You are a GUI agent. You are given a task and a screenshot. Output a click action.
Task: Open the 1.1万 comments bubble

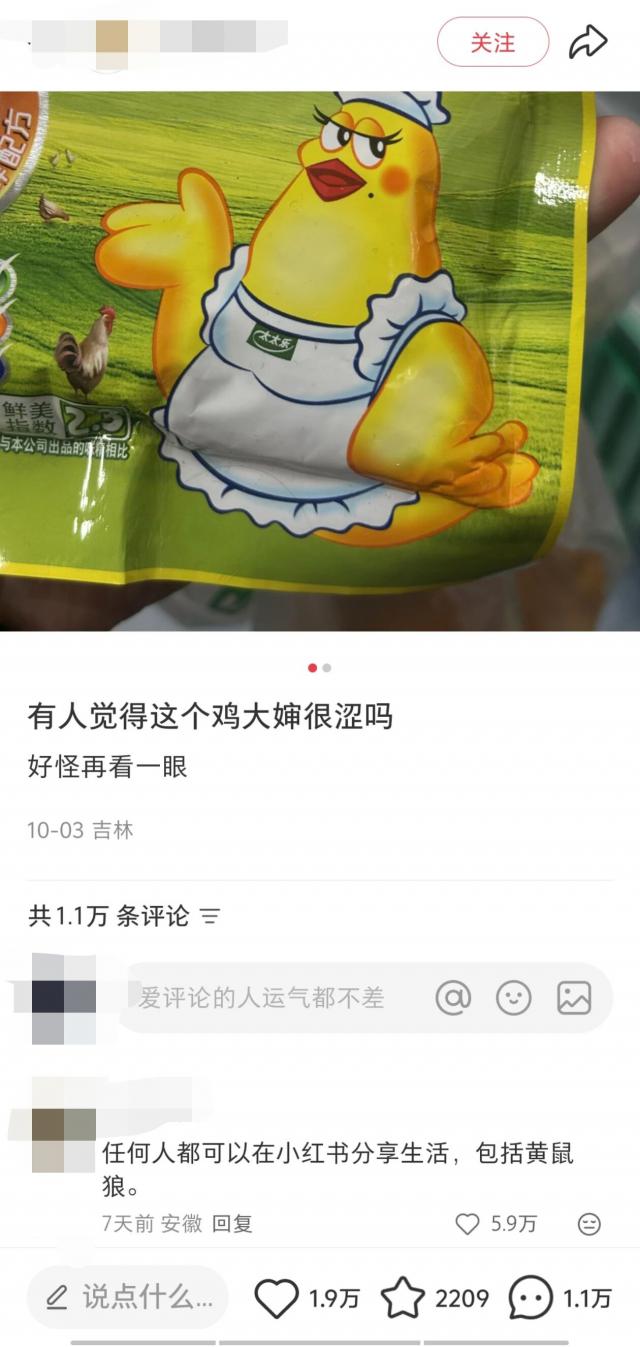click(x=530, y=1298)
